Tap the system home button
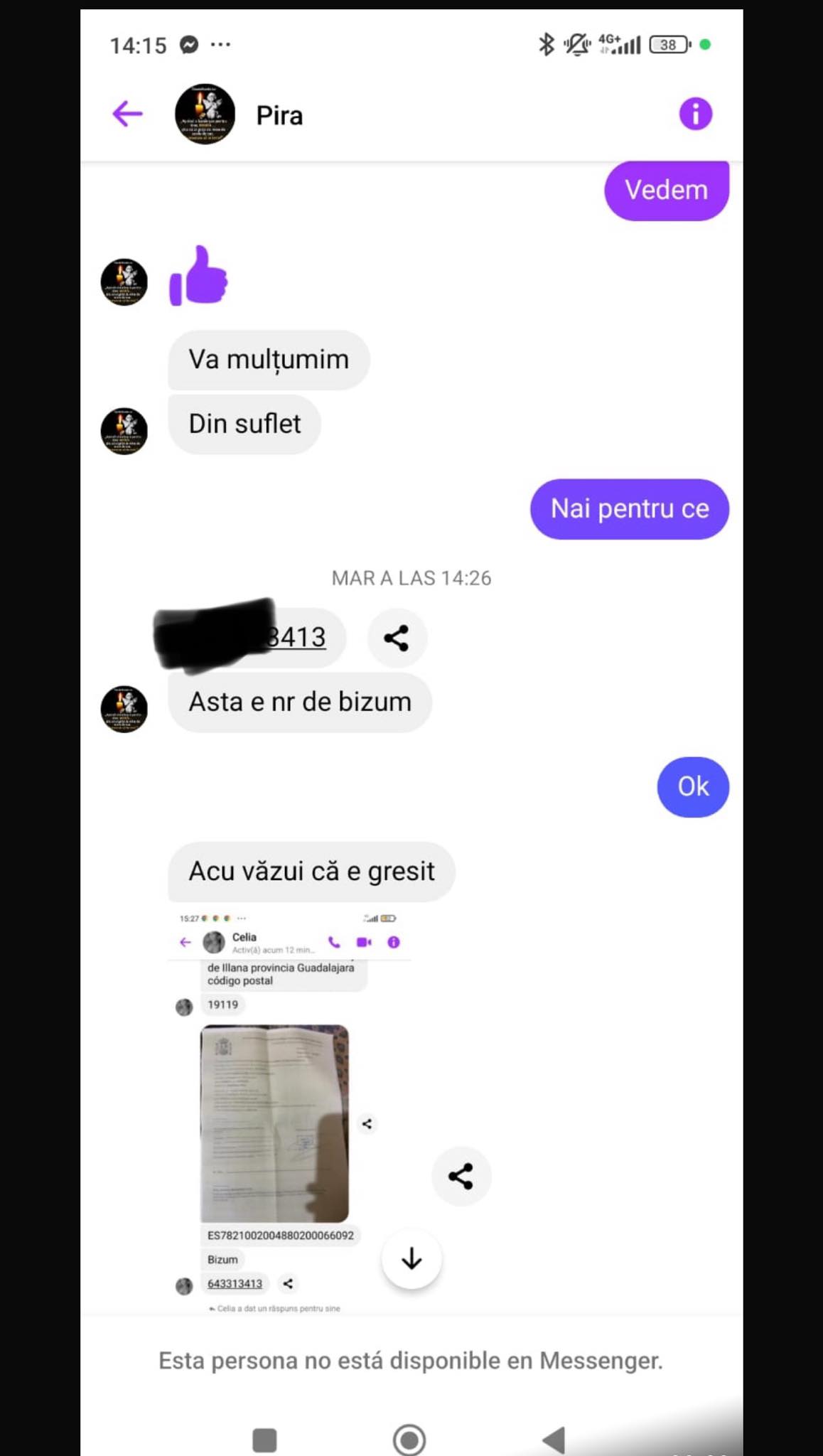This screenshot has height=1456, width=823. [409, 1440]
